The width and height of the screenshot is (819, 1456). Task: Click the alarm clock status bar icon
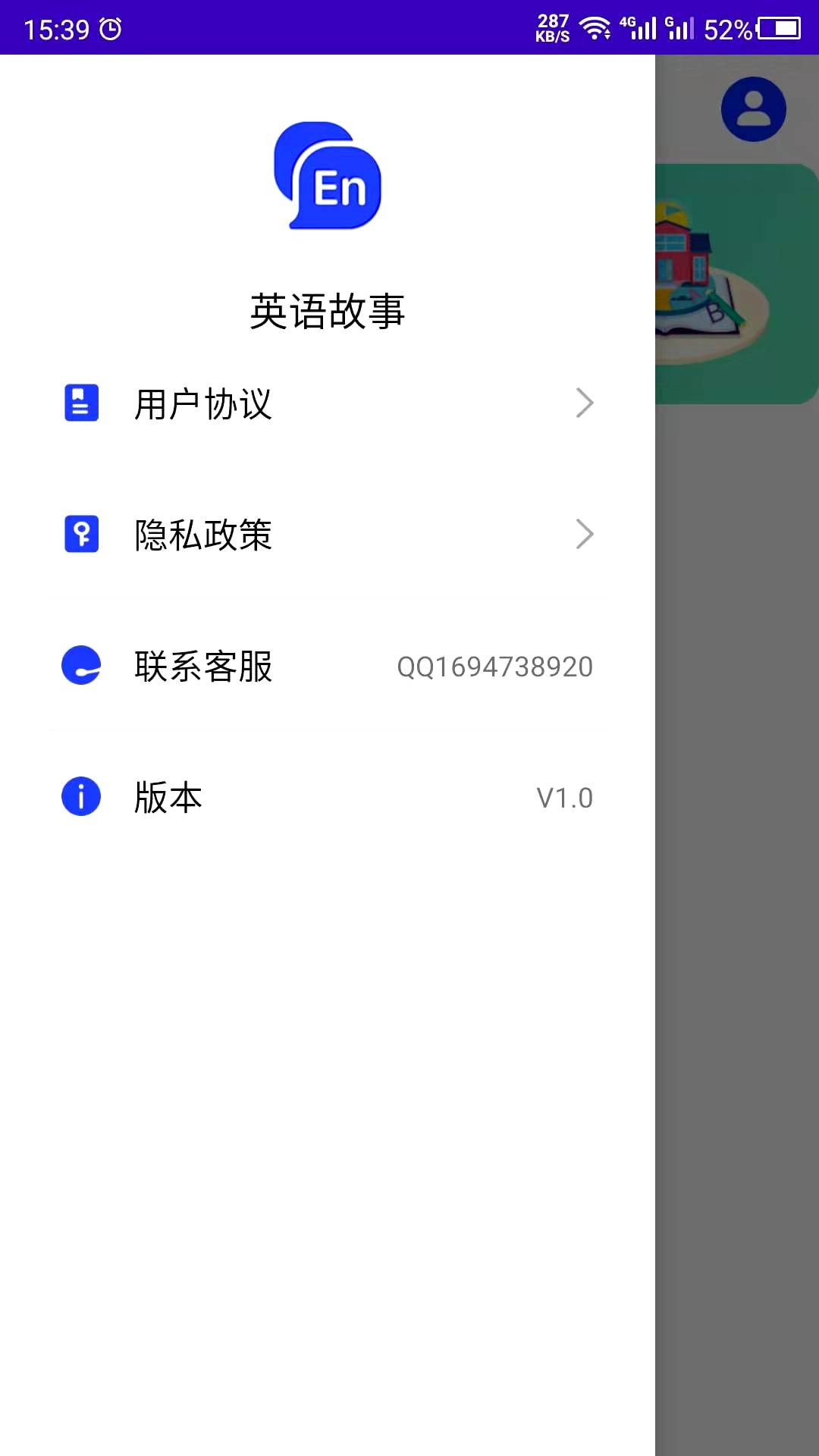click(108, 28)
